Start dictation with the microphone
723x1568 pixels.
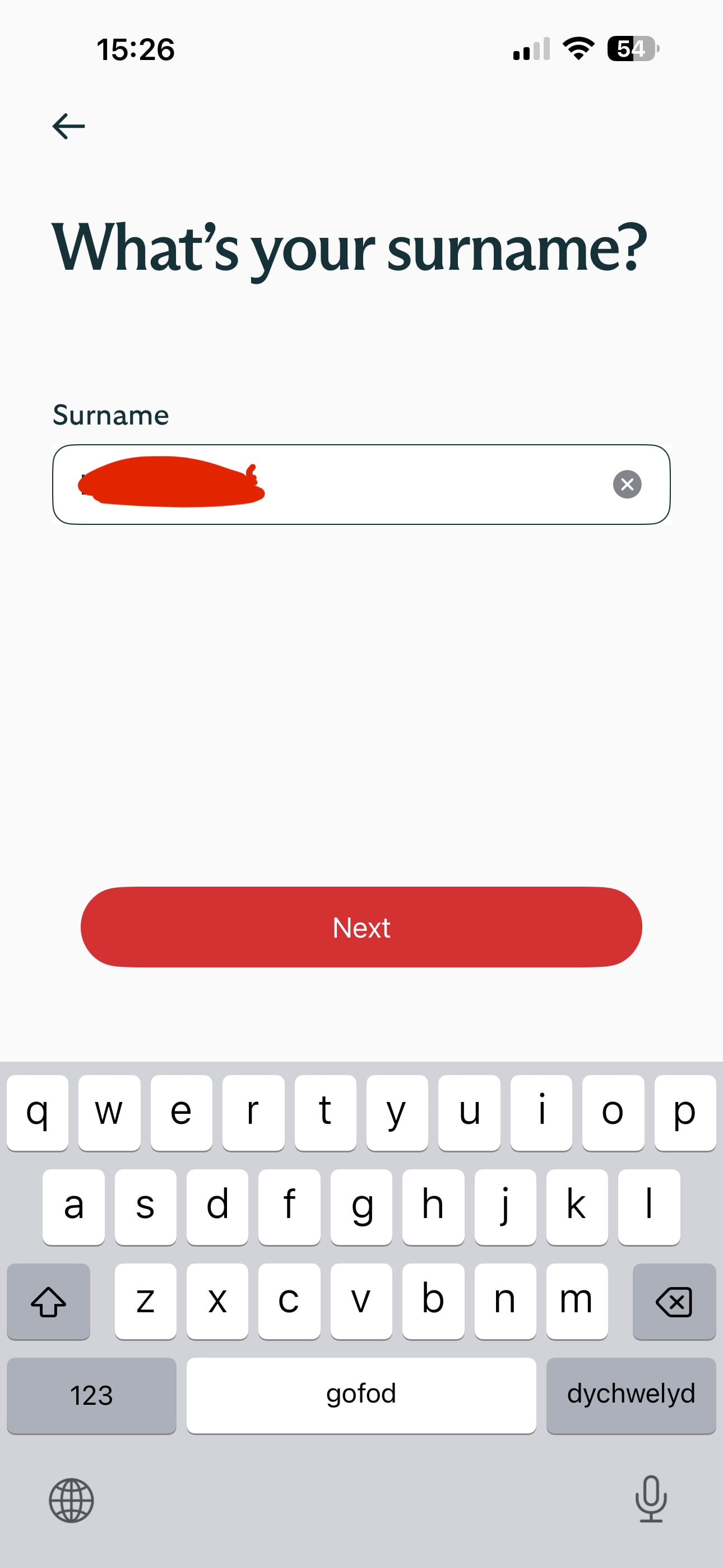pyautogui.click(x=651, y=1498)
